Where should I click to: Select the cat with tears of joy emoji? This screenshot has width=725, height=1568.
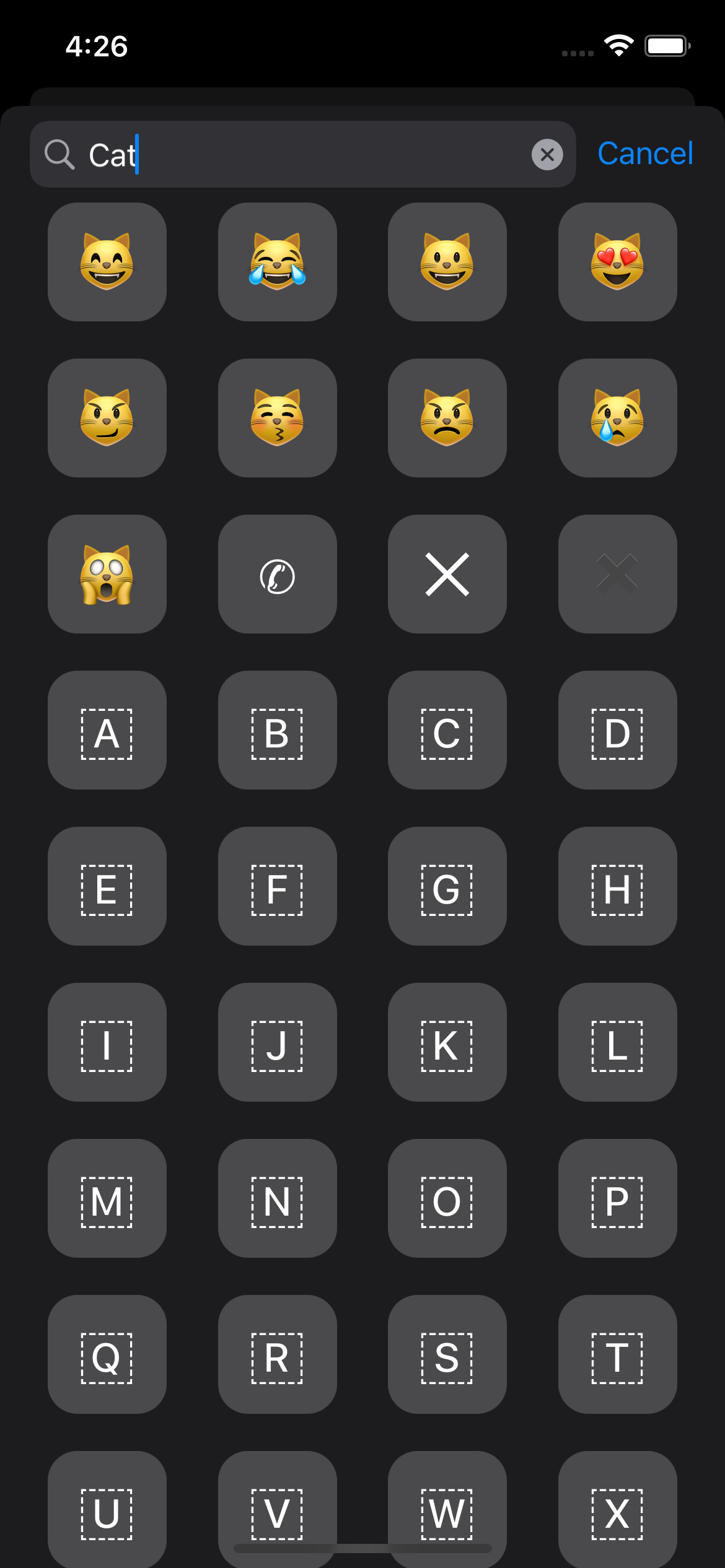point(277,262)
